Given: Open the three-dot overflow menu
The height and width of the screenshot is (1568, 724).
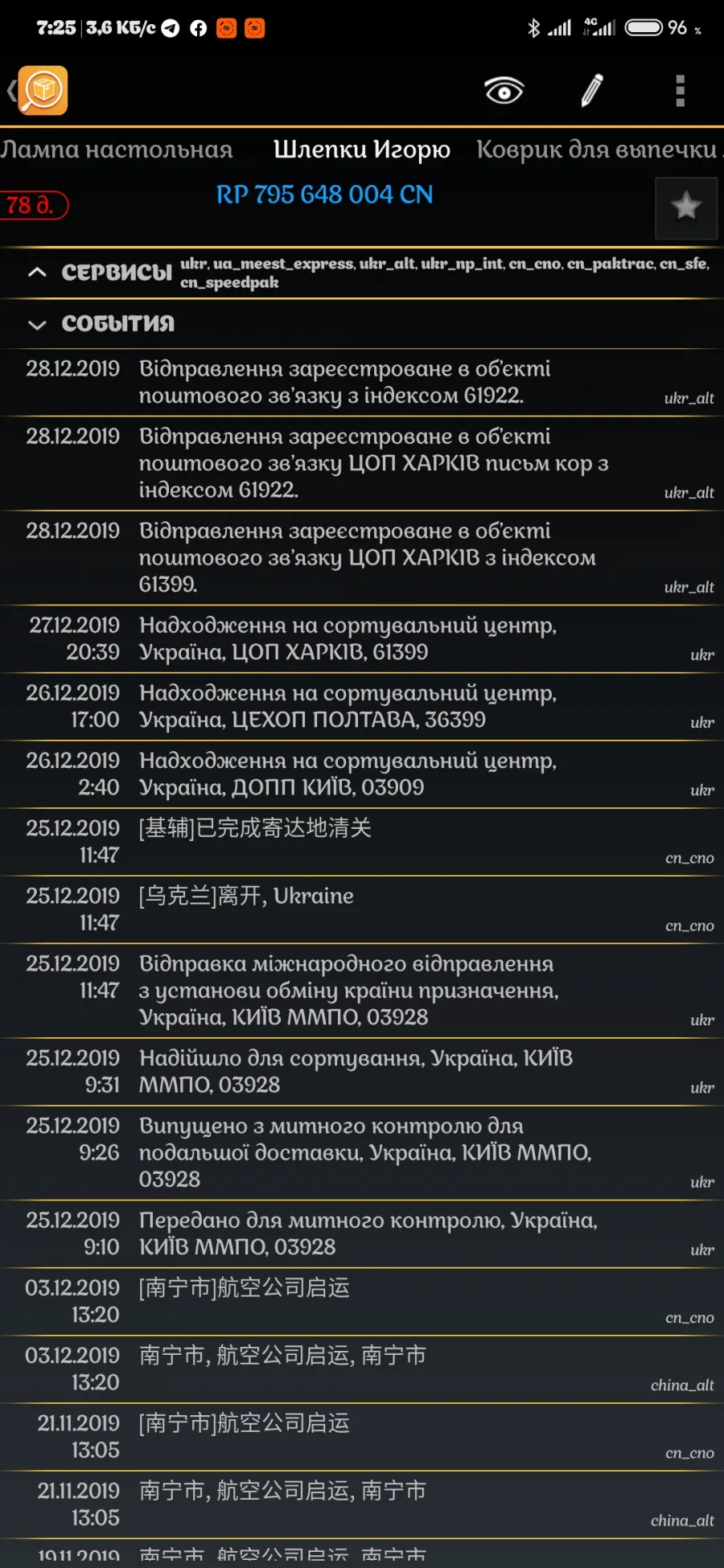Looking at the screenshot, I should coord(680,91).
